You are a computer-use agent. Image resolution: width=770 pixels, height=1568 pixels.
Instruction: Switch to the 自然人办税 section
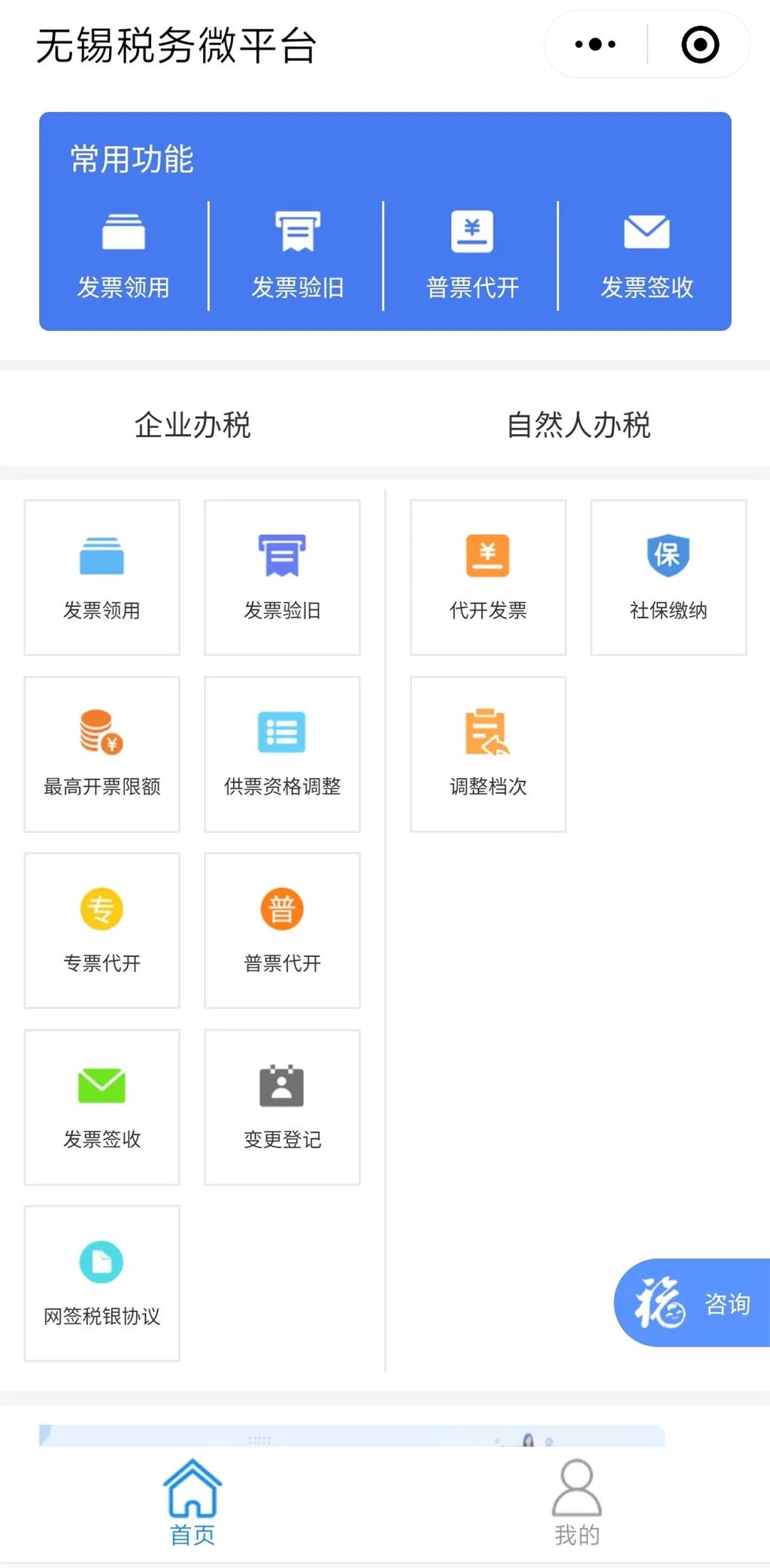[x=578, y=424]
